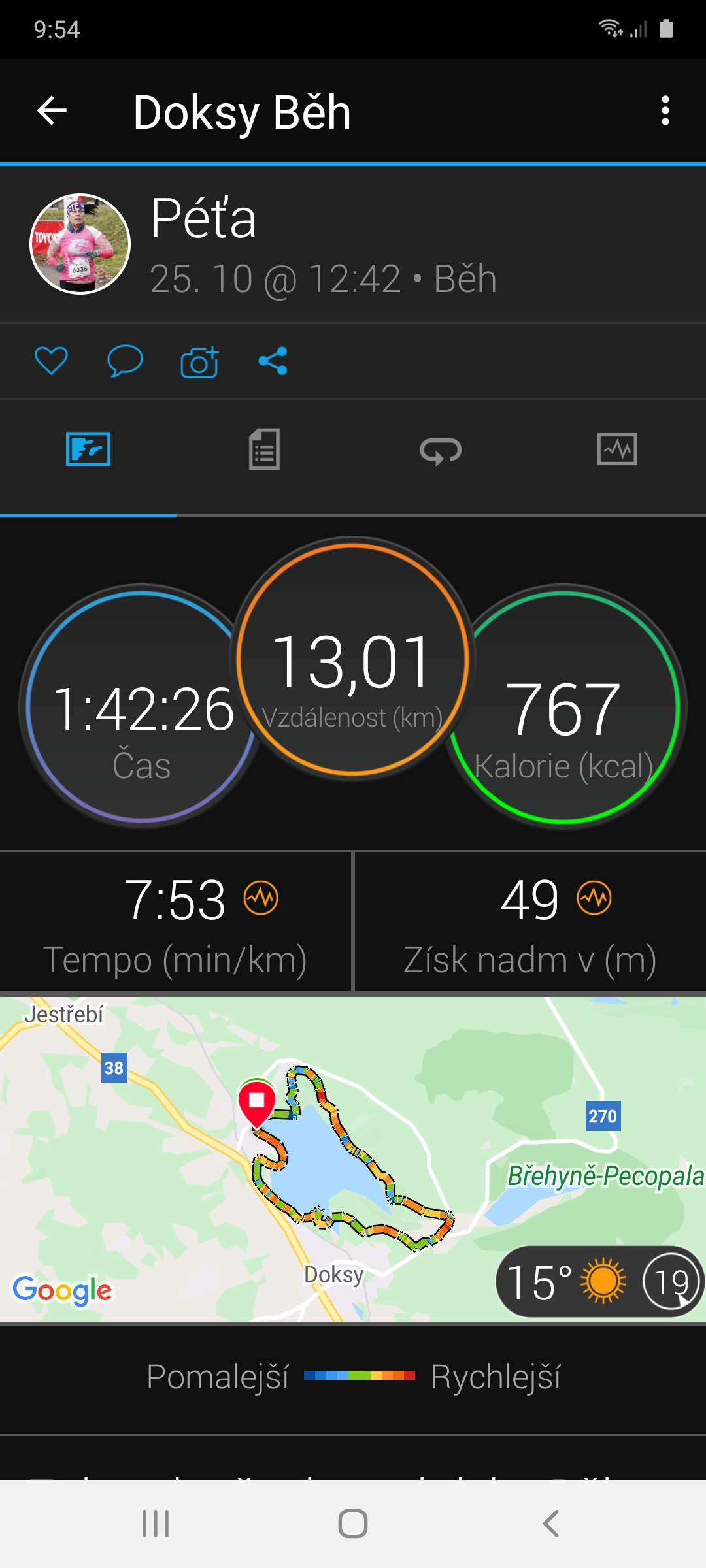Screen dimensions: 706x1568
Task: Go to the home screen
Action: [x=353, y=1524]
